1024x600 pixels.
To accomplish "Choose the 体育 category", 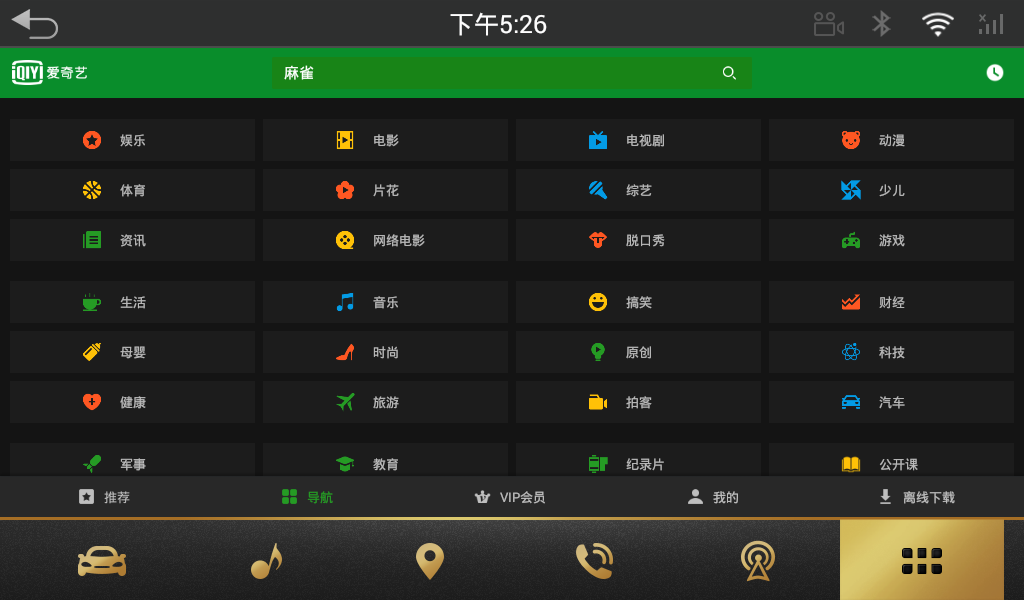I will 132,190.
